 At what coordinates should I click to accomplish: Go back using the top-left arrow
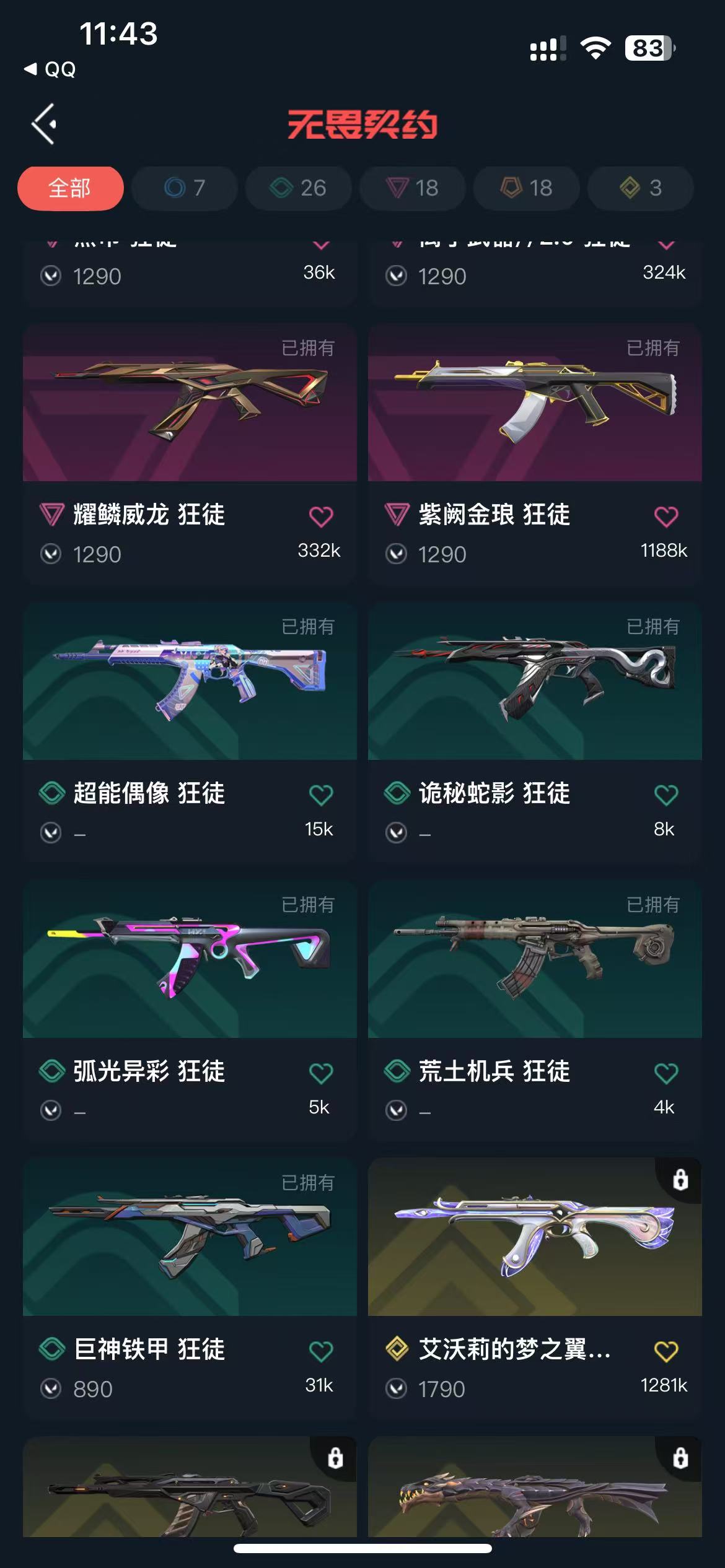(45, 124)
